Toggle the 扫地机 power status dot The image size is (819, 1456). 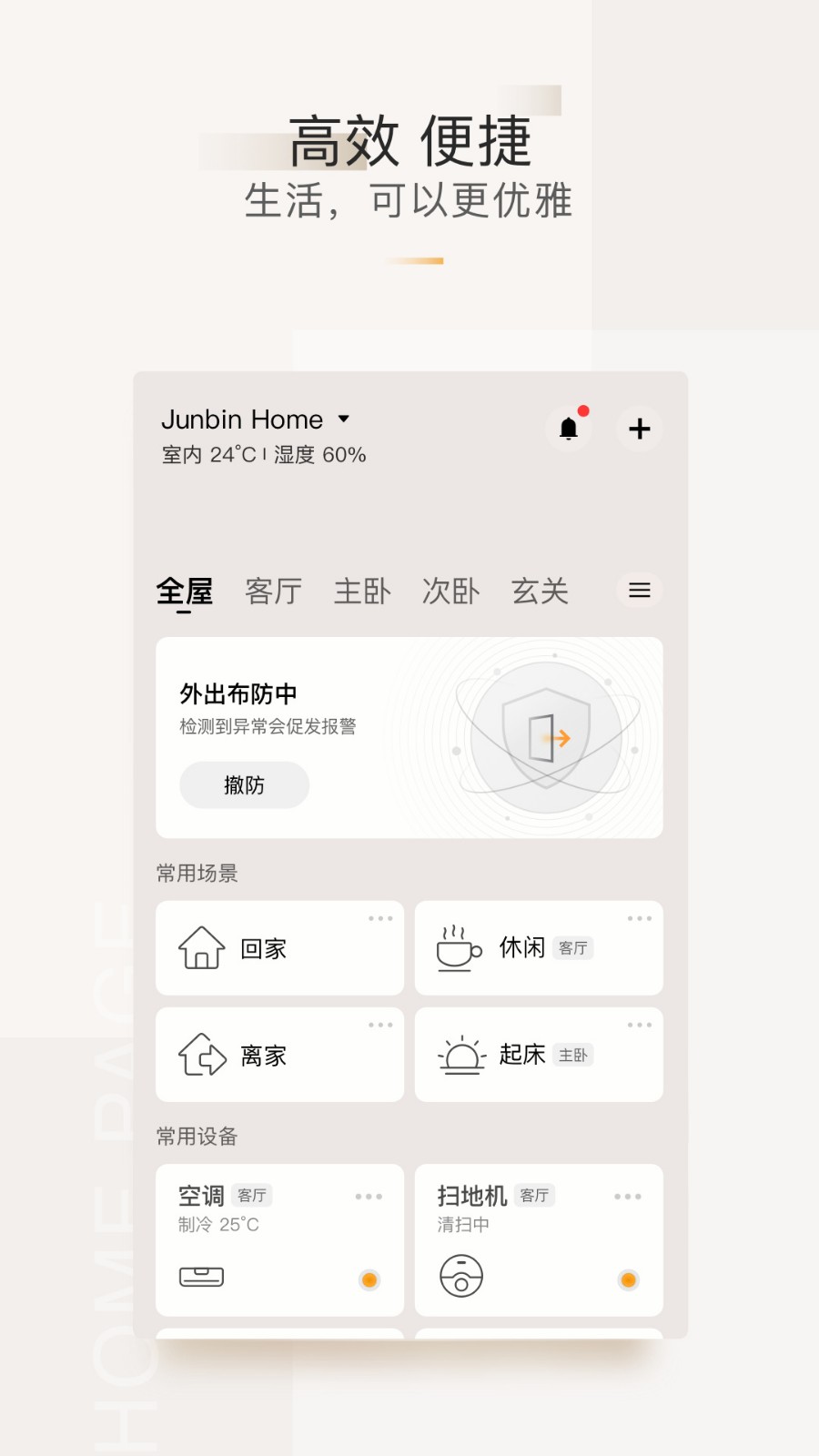point(628,1279)
